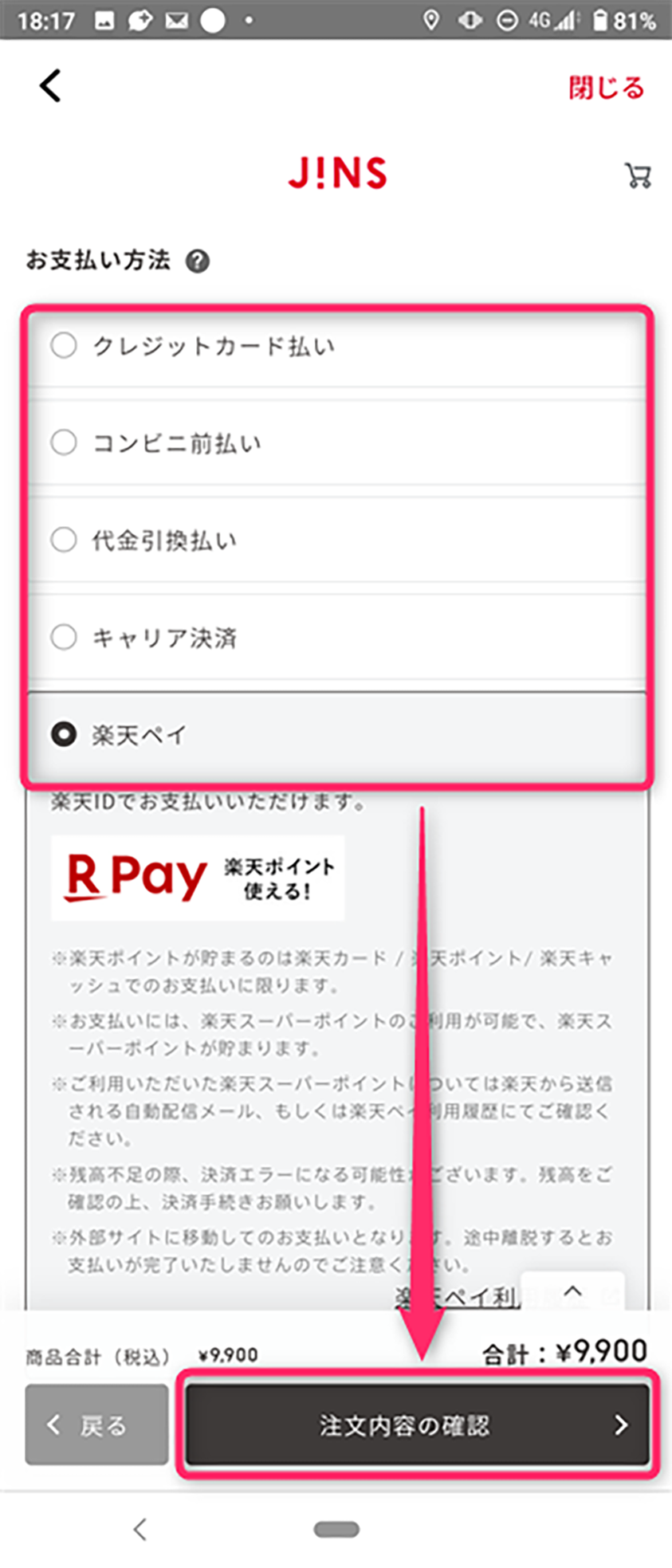This screenshot has width=672, height=1568.
Task: Go home via the navigation pill
Action: 336,1529
